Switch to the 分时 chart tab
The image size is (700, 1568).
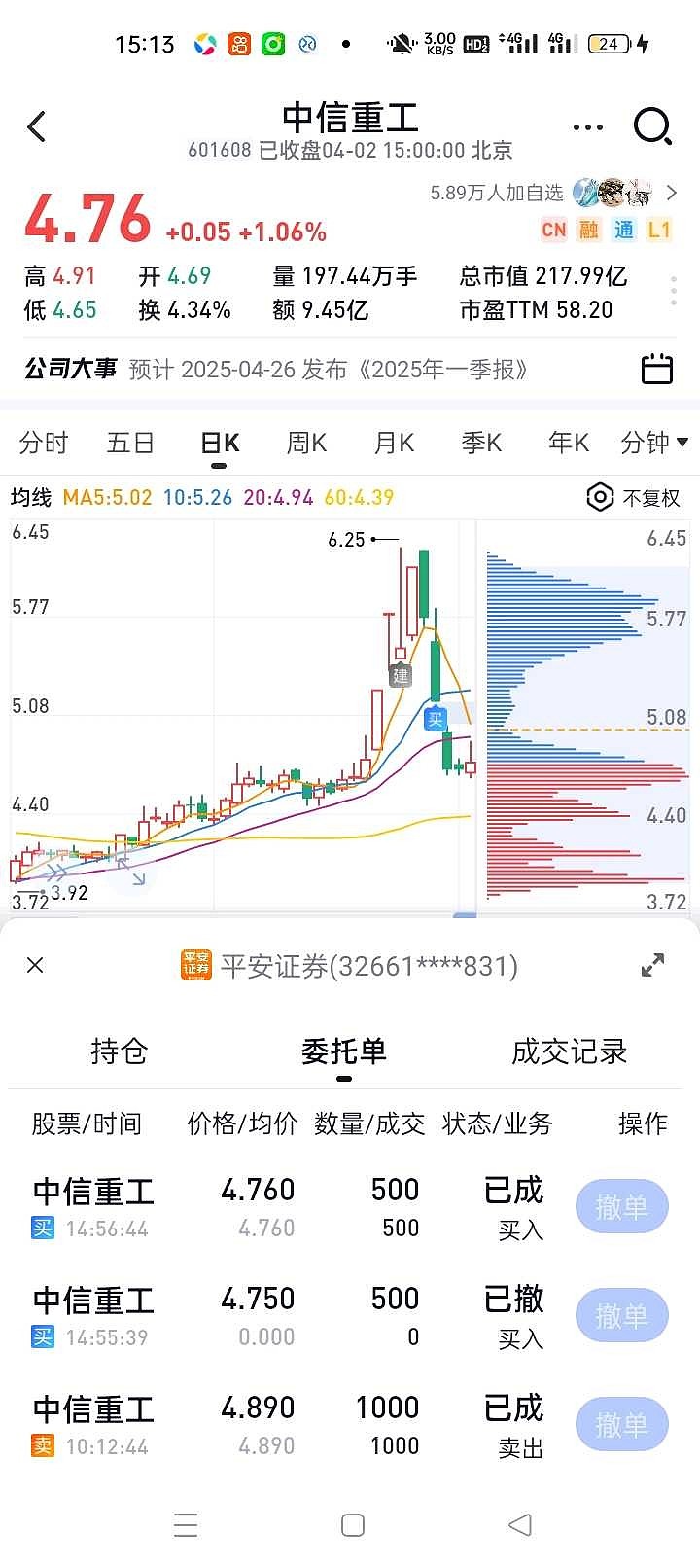coord(44,444)
